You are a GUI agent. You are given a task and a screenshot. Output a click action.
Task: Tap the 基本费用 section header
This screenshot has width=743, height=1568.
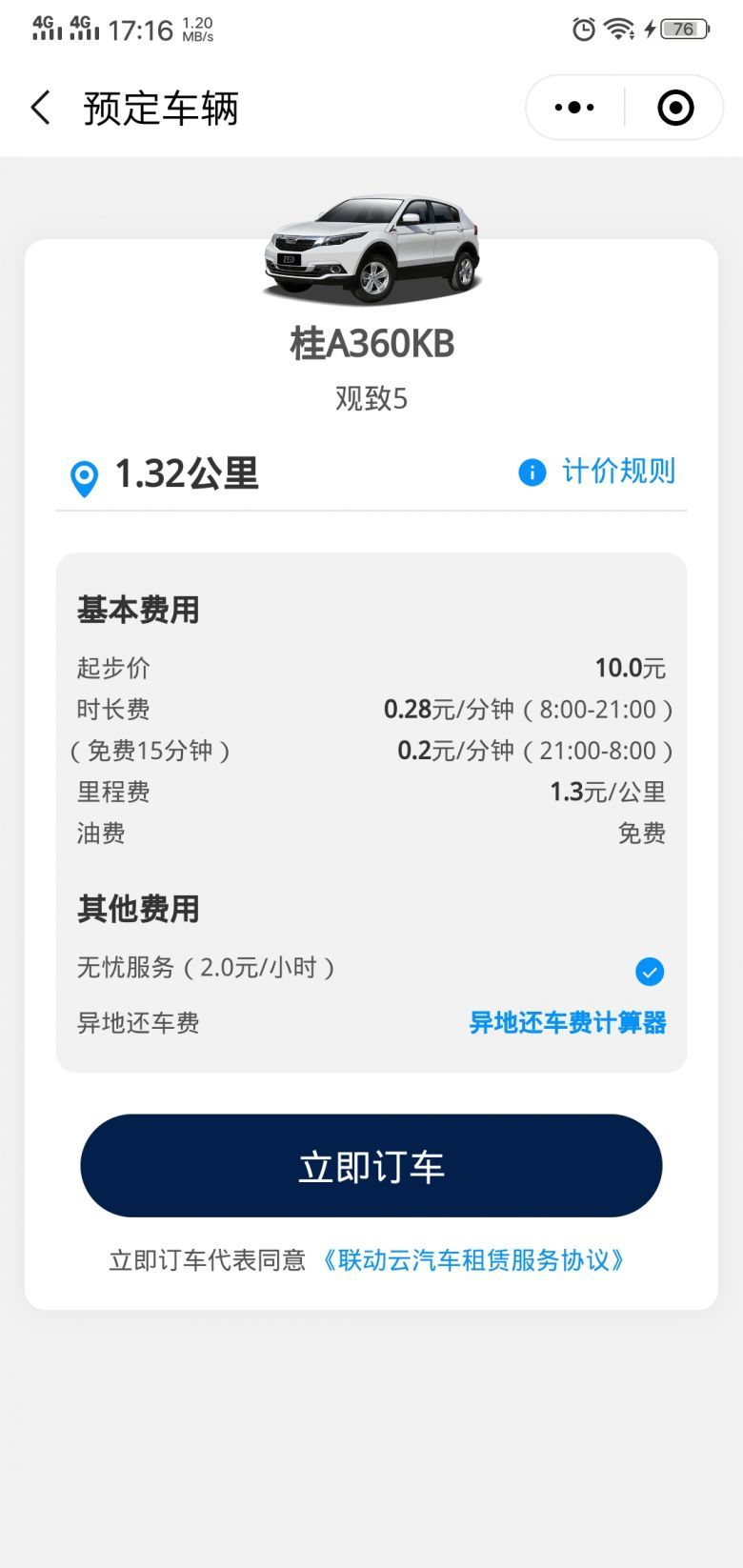(138, 609)
